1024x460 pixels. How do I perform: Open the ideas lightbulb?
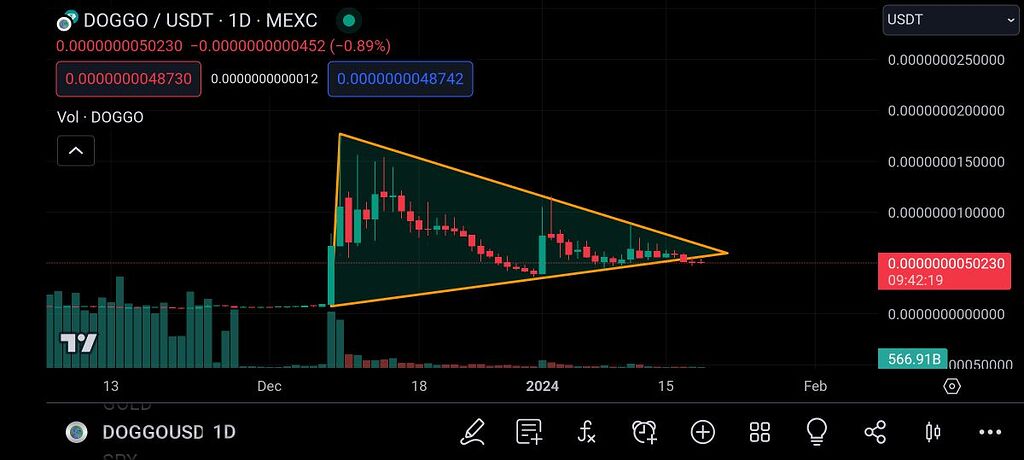pos(817,432)
